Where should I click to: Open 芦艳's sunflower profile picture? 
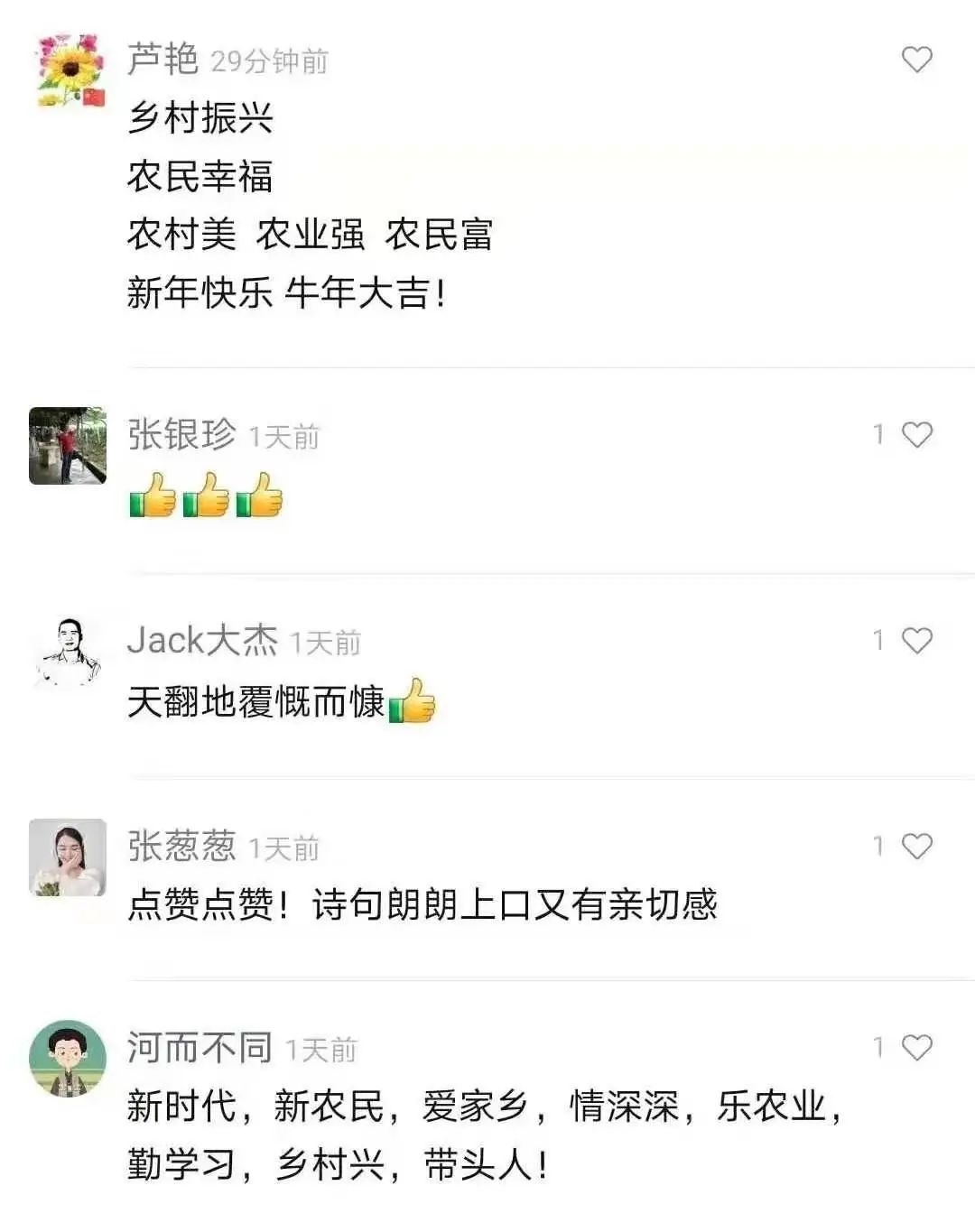[x=69, y=70]
